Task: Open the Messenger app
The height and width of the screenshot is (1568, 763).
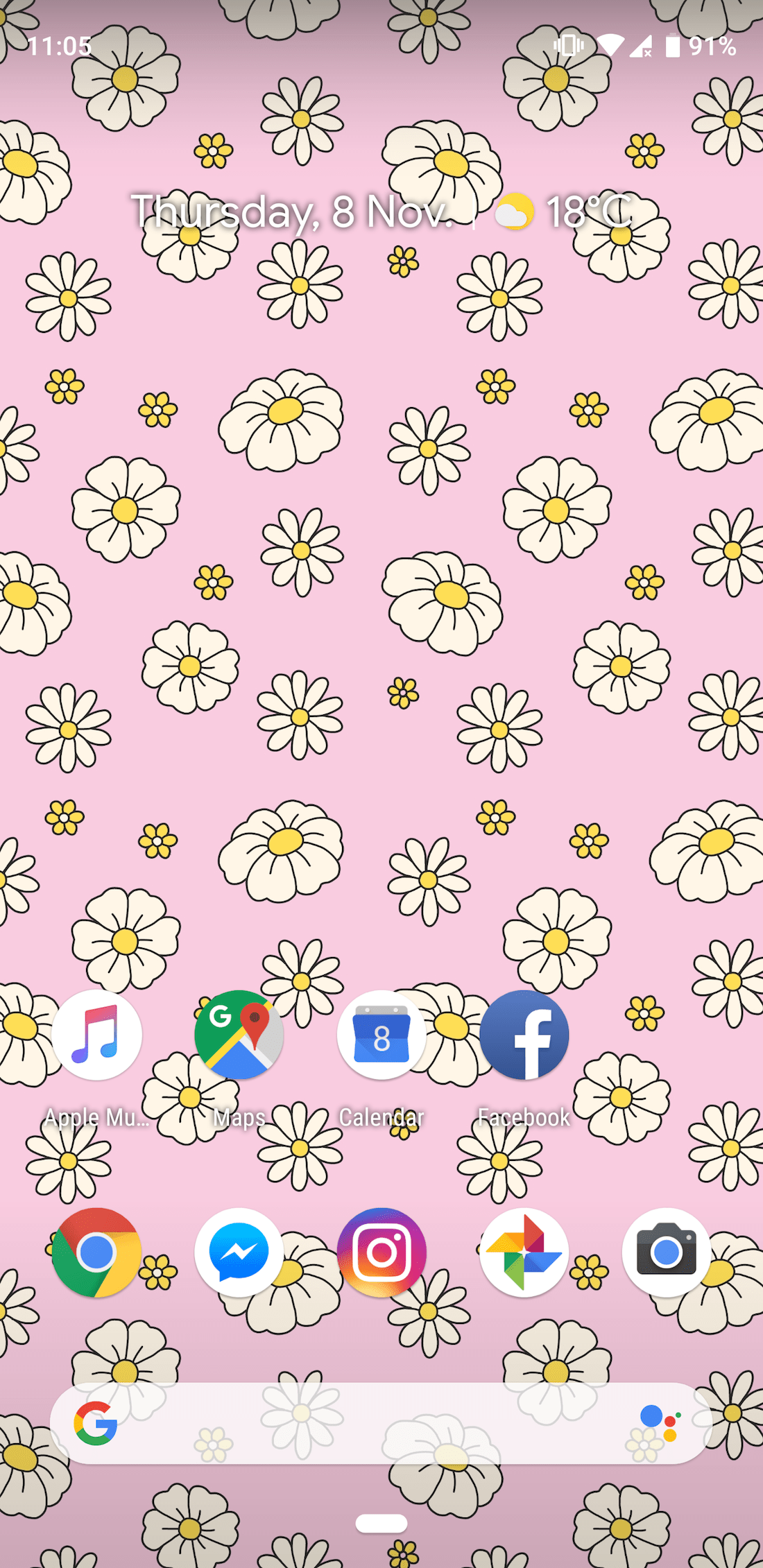Action: click(239, 1252)
